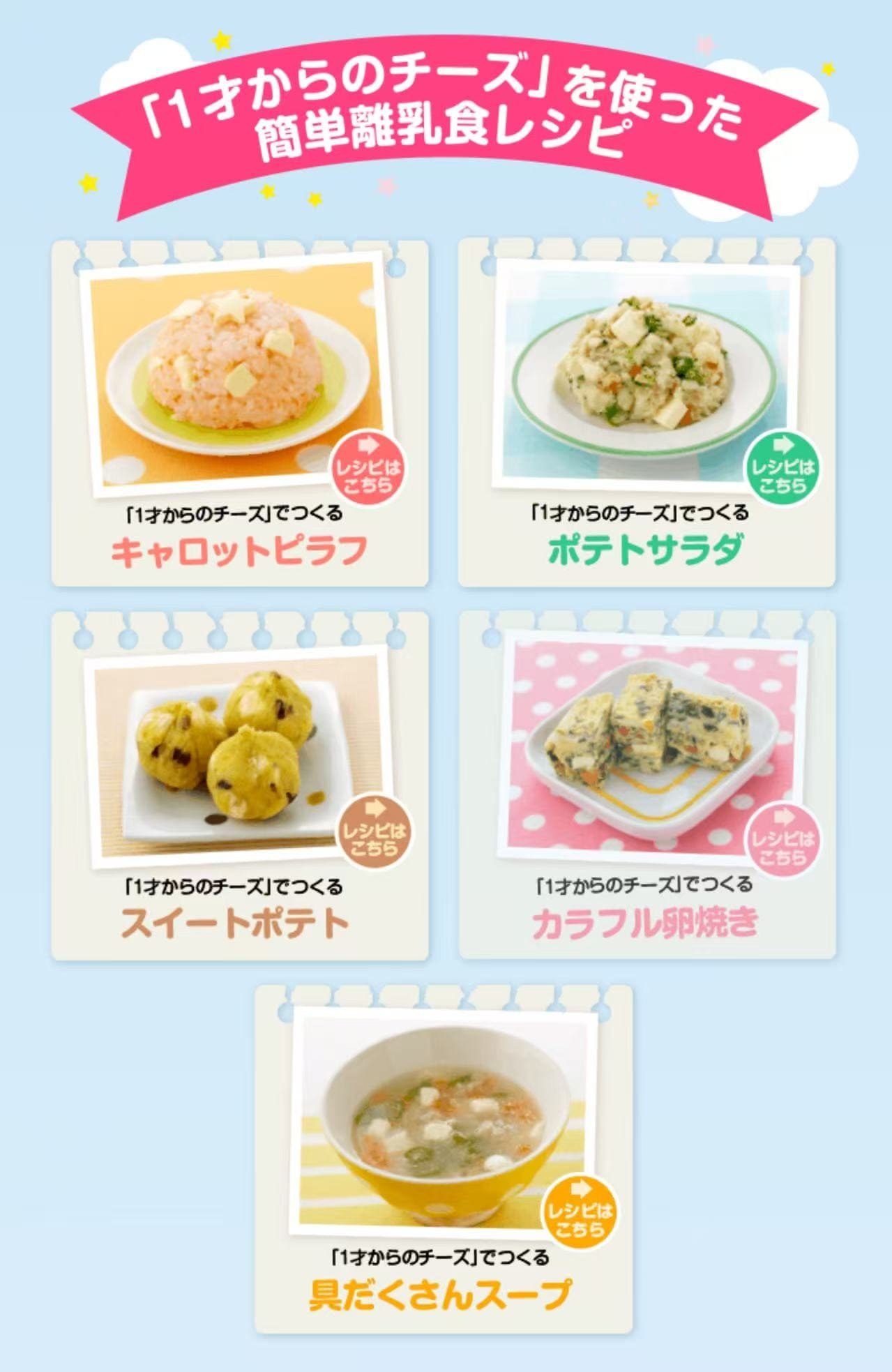Open the キャロットピラフ recipe button

point(368,467)
